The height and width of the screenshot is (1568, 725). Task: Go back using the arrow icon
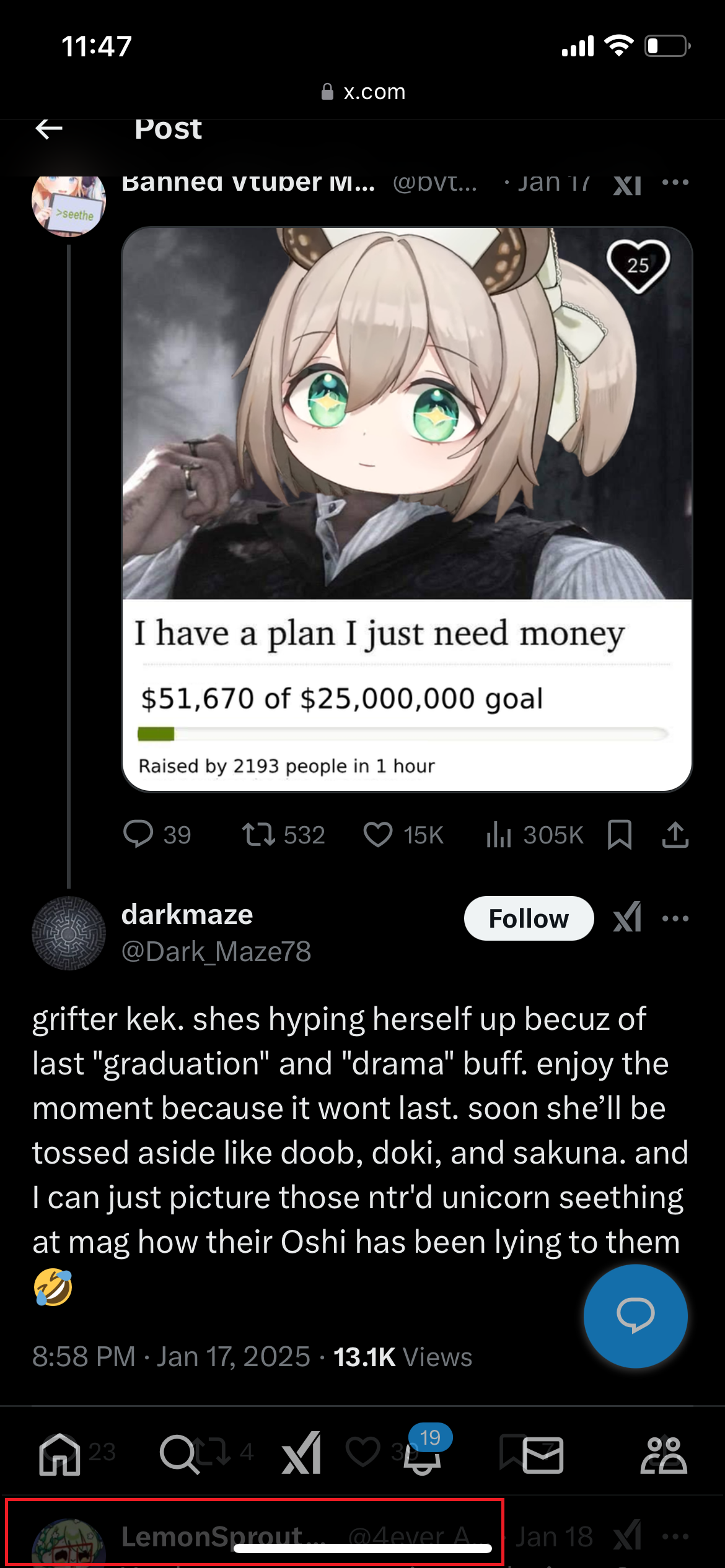[x=49, y=129]
